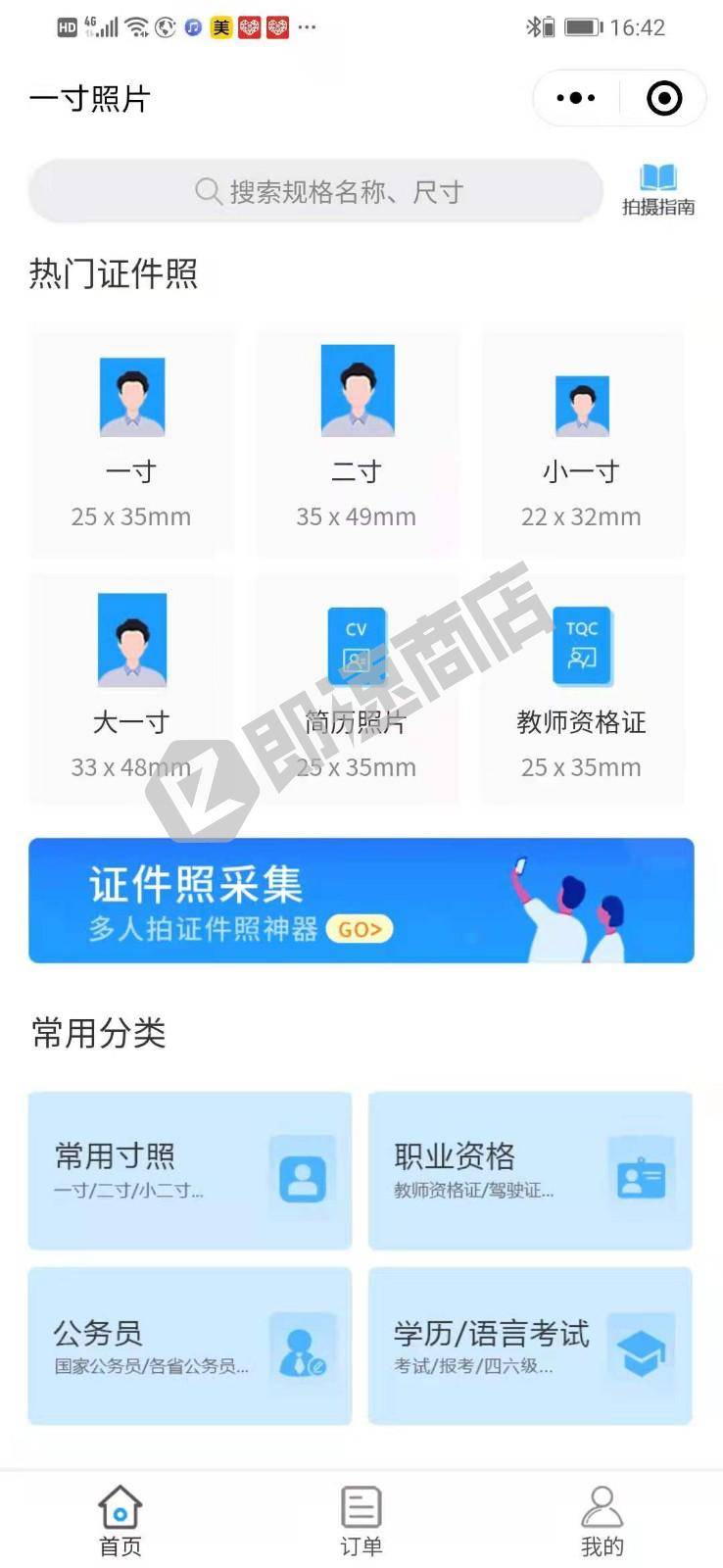Switch to the 首页 tab
The image size is (723, 1568).
coord(120,1520)
